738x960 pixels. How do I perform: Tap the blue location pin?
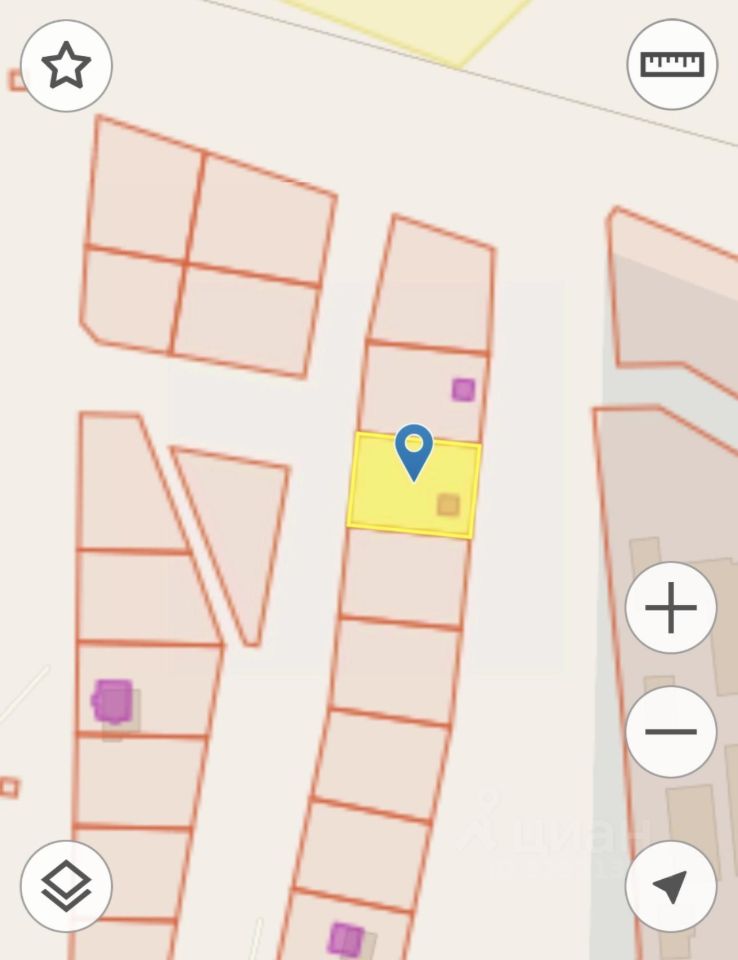tap(414, 450)
